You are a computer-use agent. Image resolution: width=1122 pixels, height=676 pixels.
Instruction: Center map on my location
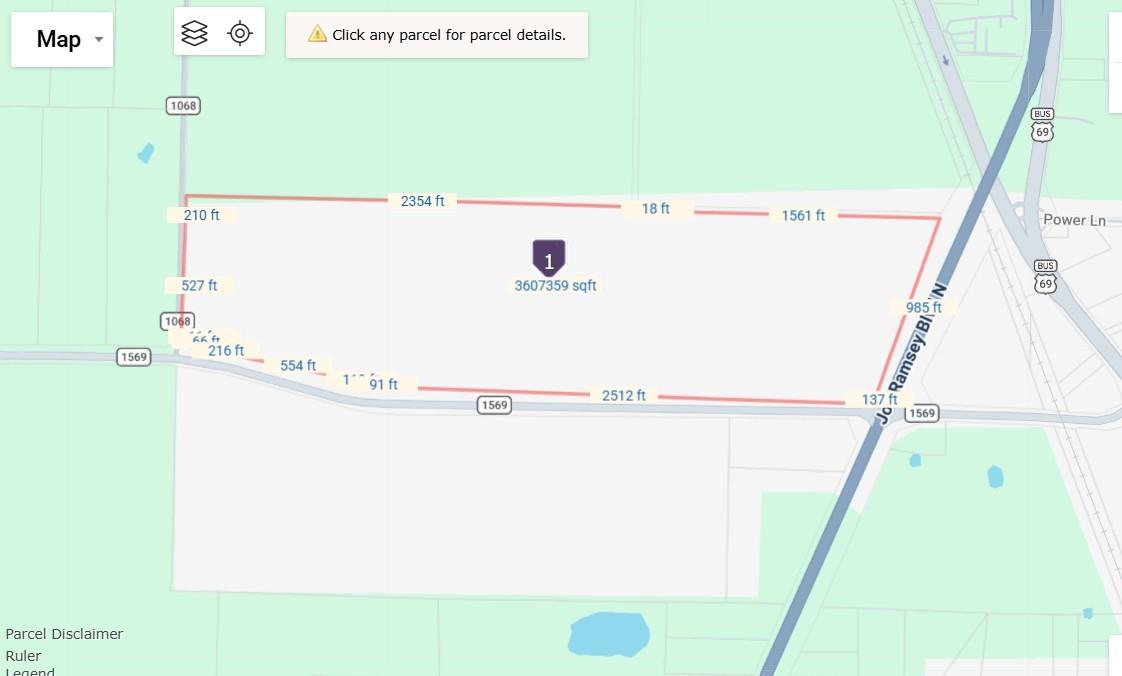click(240, 33)
